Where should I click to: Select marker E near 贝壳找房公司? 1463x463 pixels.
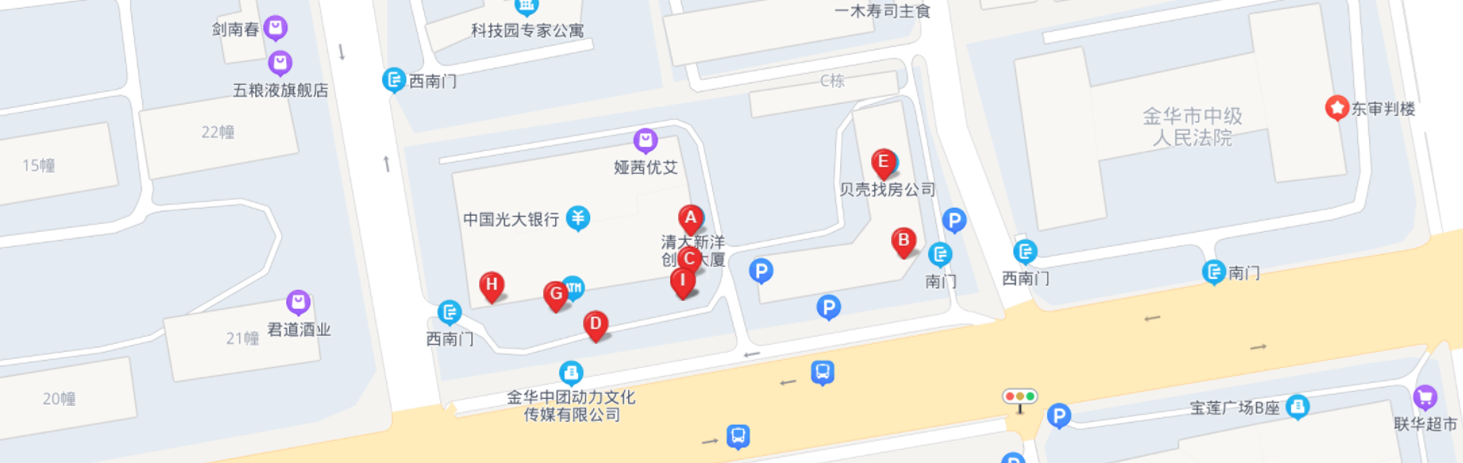pos(882,161)
